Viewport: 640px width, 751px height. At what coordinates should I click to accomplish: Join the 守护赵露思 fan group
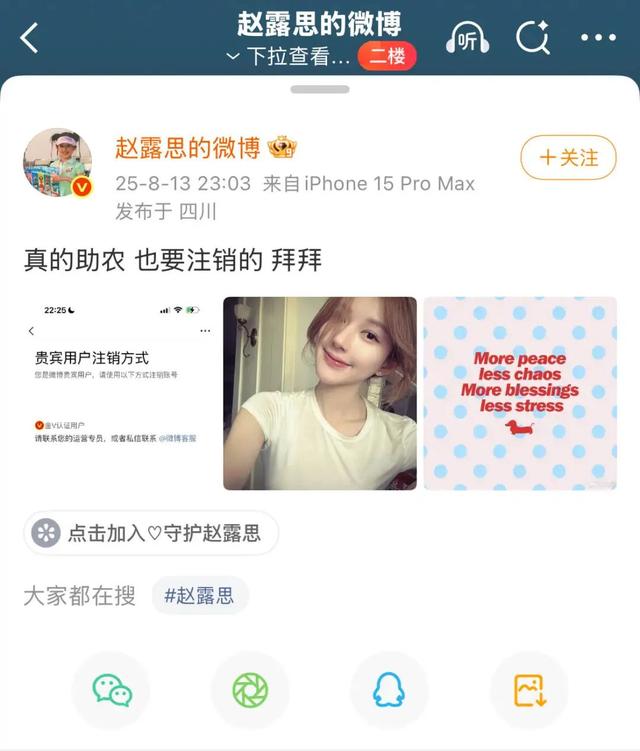point(150,533)
